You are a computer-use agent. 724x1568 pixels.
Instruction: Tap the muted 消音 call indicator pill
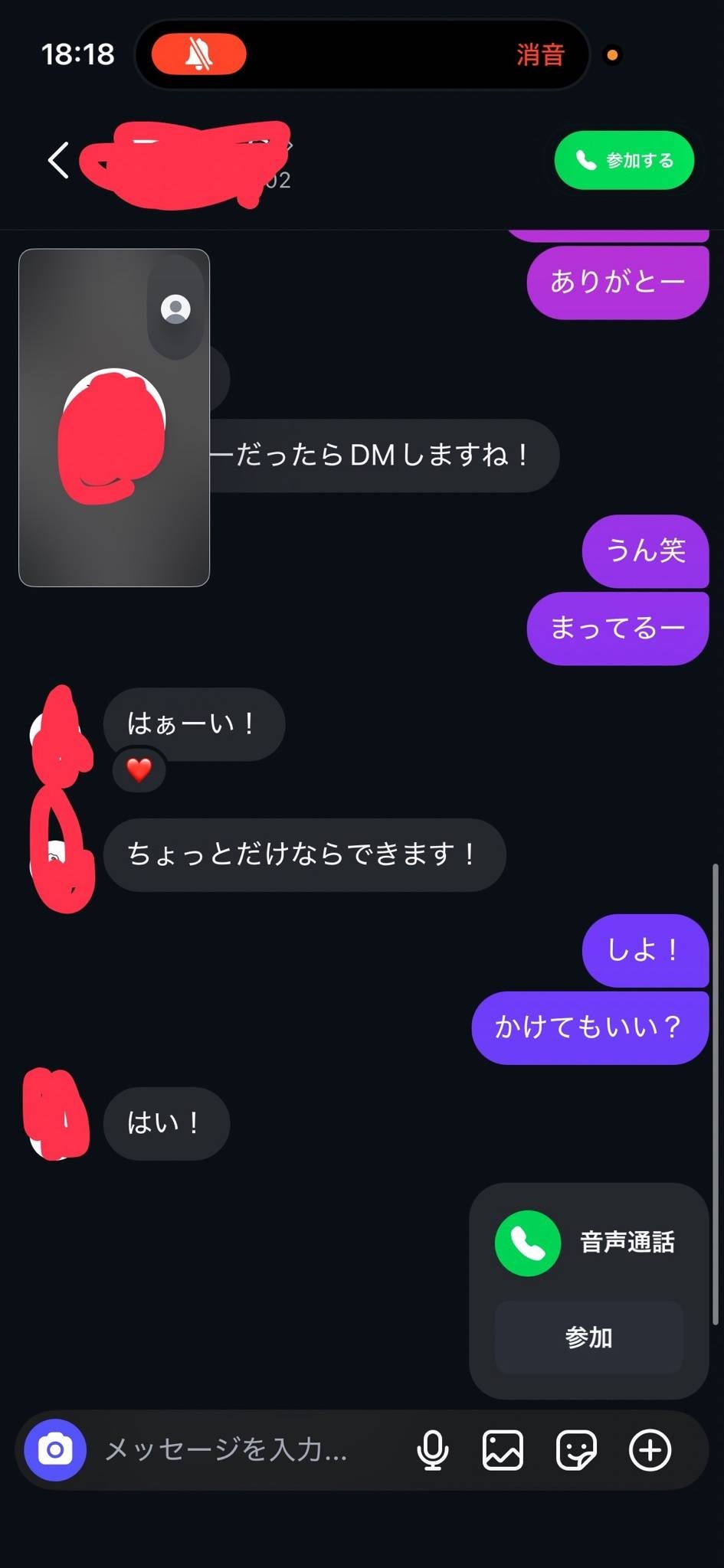click(x=362, y=54)
